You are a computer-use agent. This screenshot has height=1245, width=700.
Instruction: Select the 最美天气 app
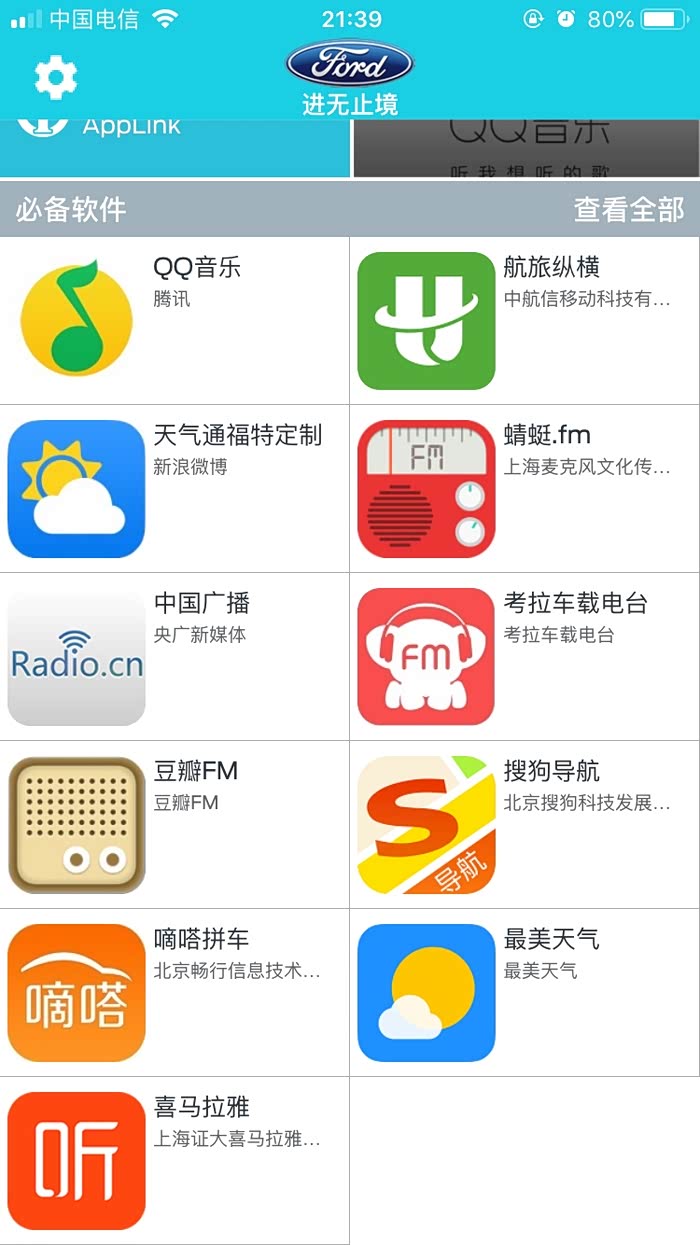click(525, 992)
